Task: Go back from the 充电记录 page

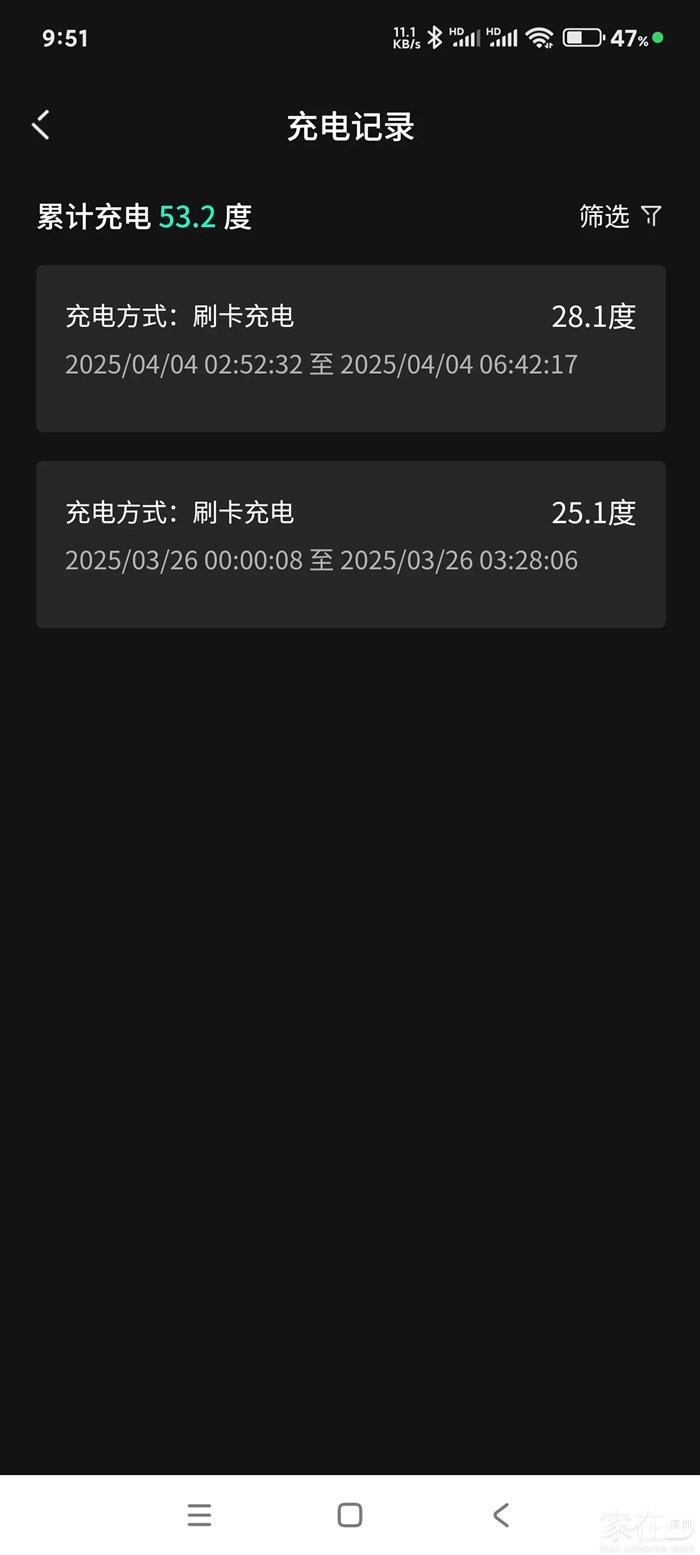Action: point(41,125)
